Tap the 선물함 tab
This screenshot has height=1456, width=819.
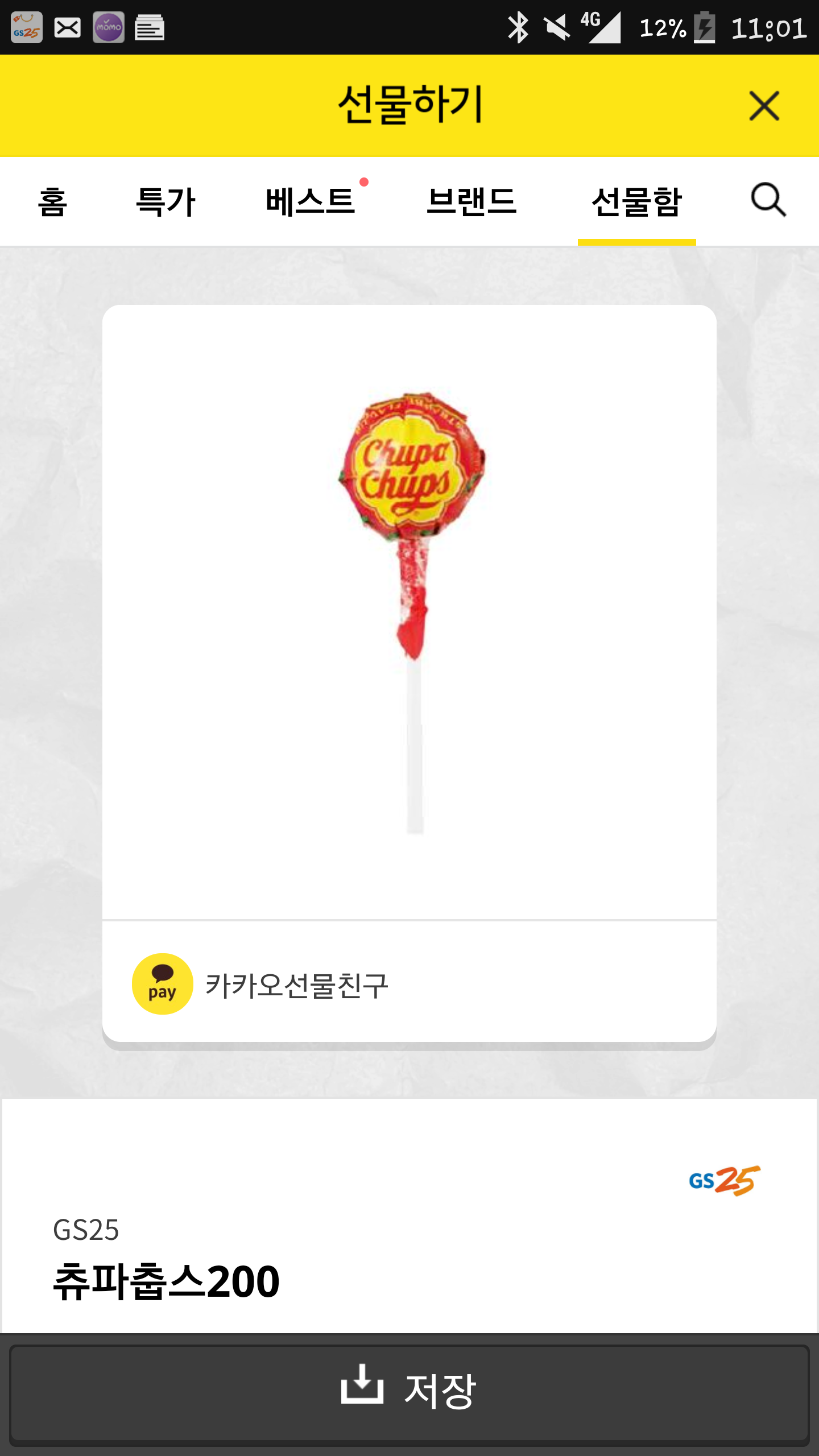click(636, 202)
